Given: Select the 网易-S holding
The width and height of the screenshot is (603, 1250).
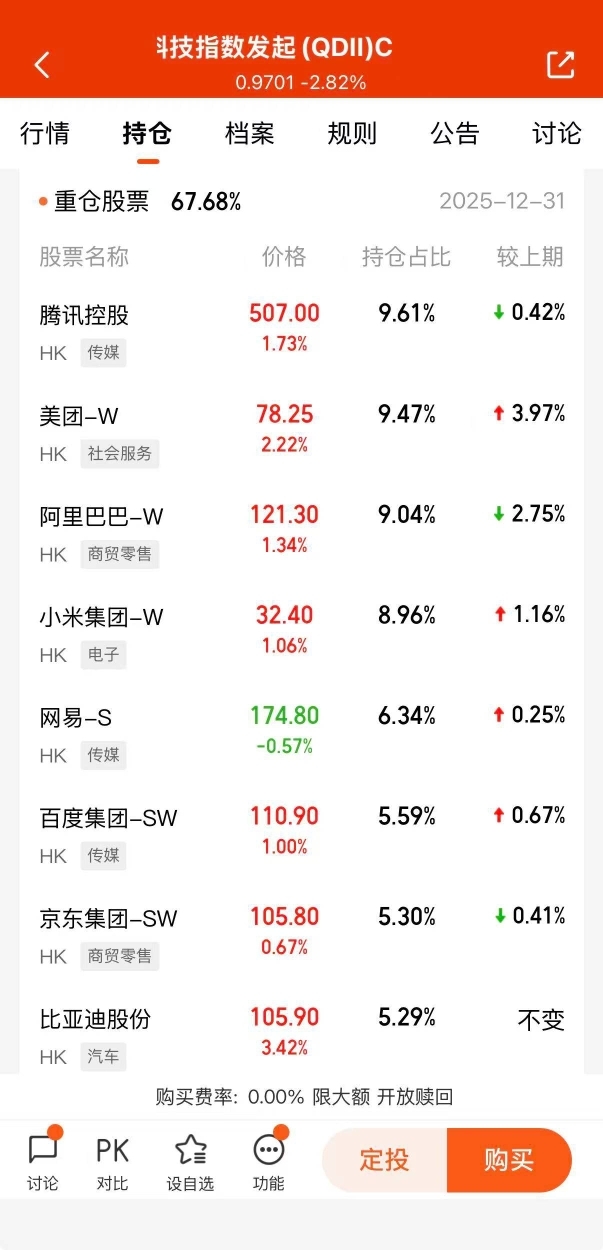Looking at the screenshot, I should coord(301,734).
